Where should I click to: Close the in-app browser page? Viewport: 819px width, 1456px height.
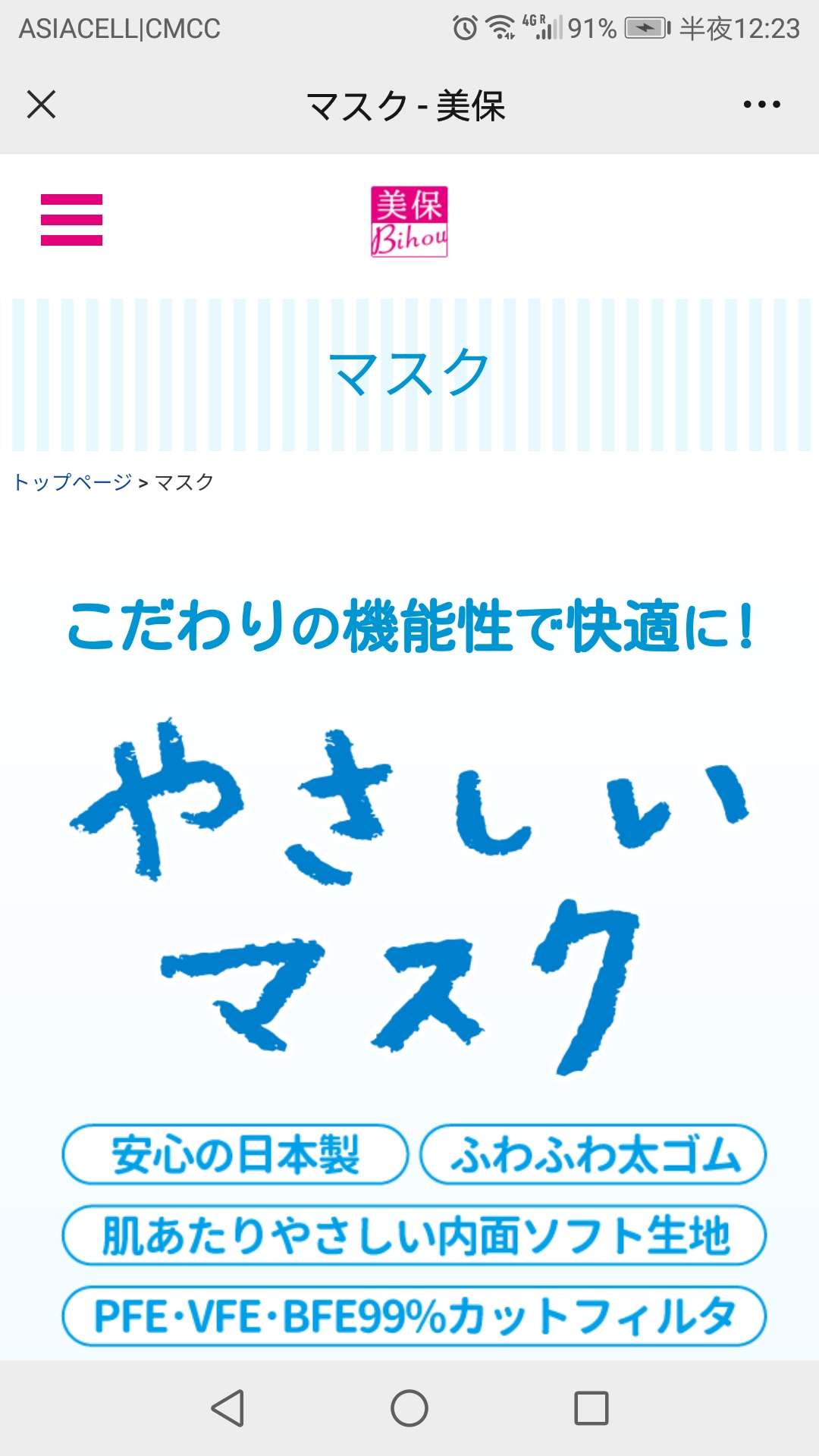42,105
